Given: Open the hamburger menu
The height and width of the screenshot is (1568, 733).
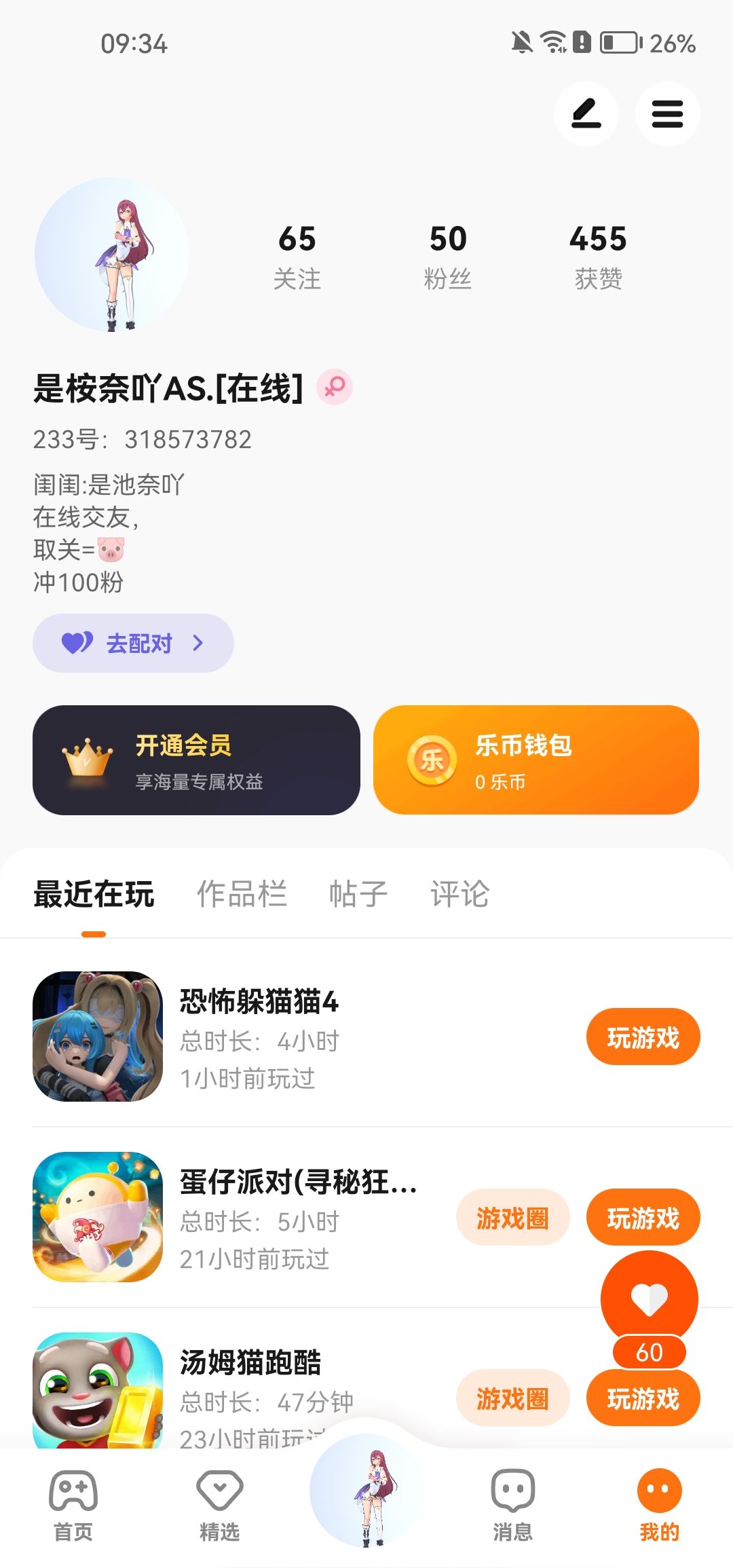Looking at the screenshot, I should (667, 114).
